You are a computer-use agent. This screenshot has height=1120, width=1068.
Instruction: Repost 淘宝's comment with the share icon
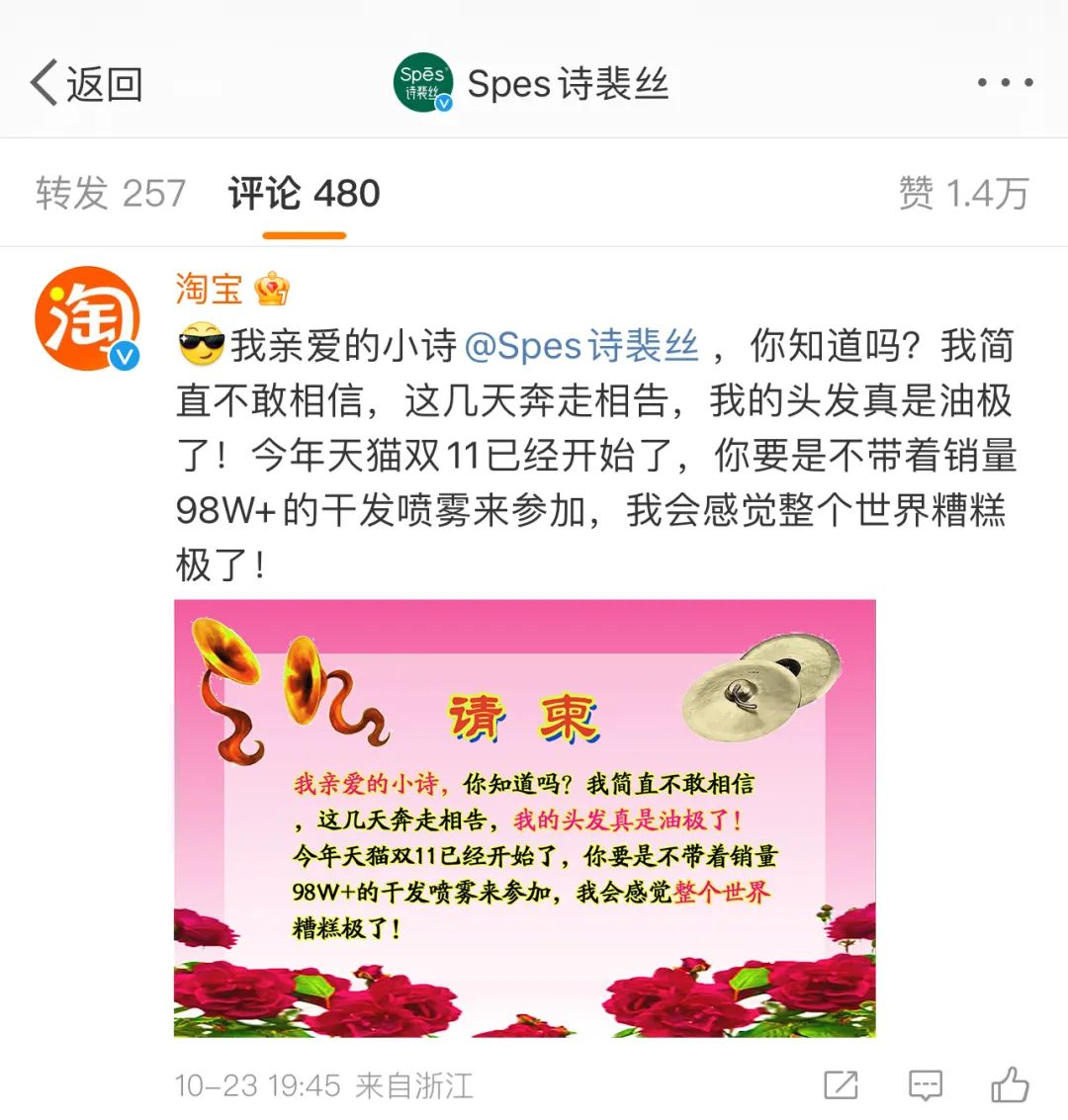pos(841,1084)
